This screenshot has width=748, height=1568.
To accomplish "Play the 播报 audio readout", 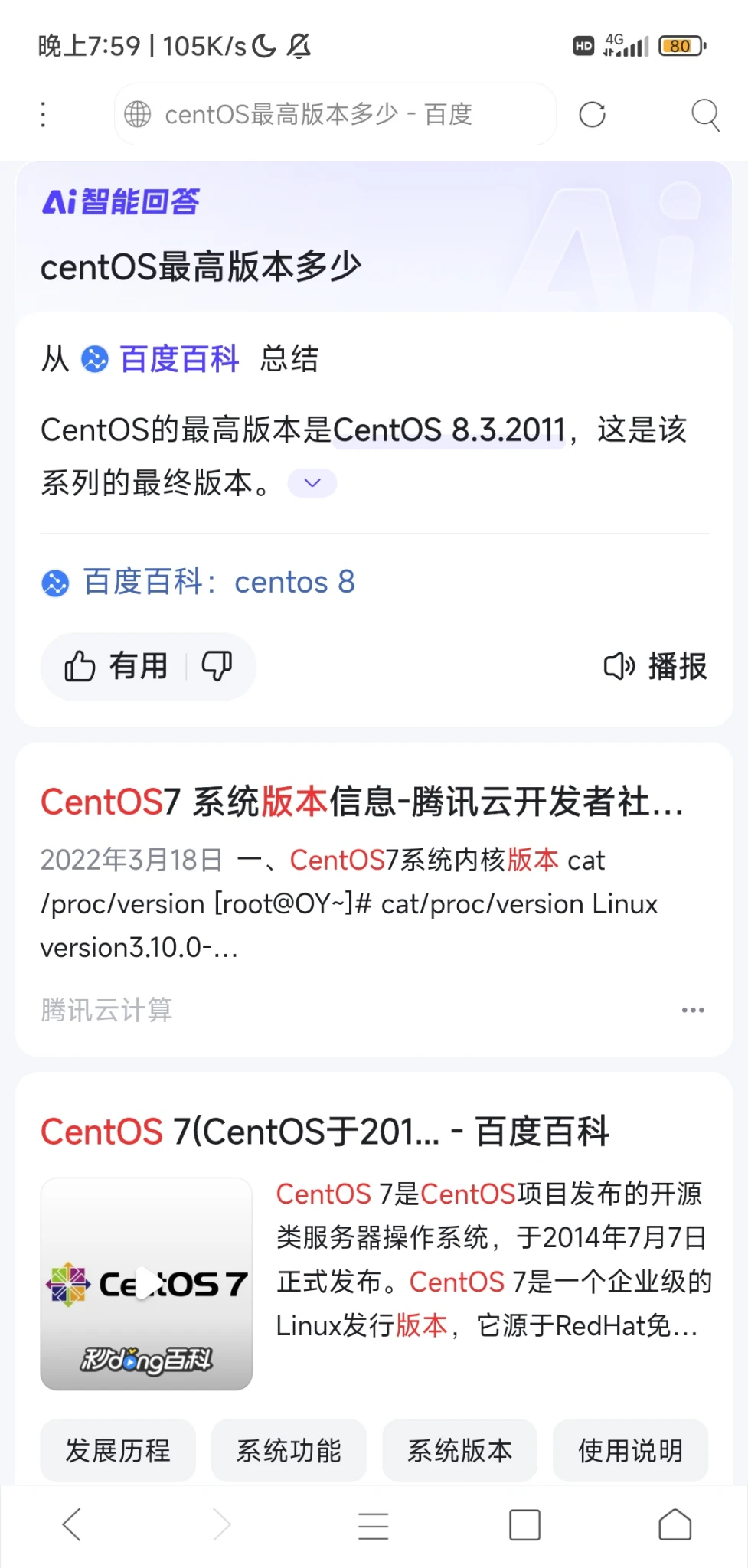I will pos(655,666).
